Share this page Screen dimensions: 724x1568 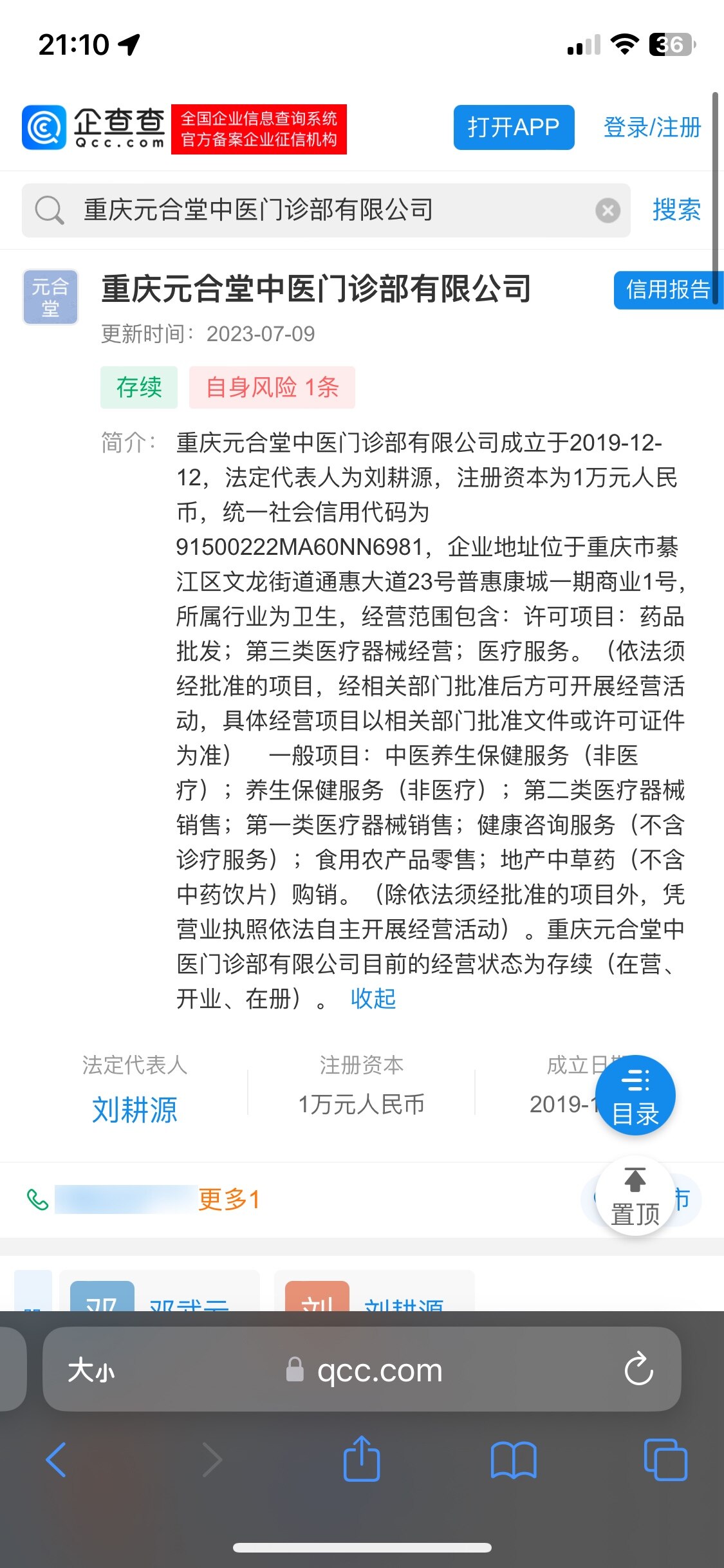[362, 1460]
